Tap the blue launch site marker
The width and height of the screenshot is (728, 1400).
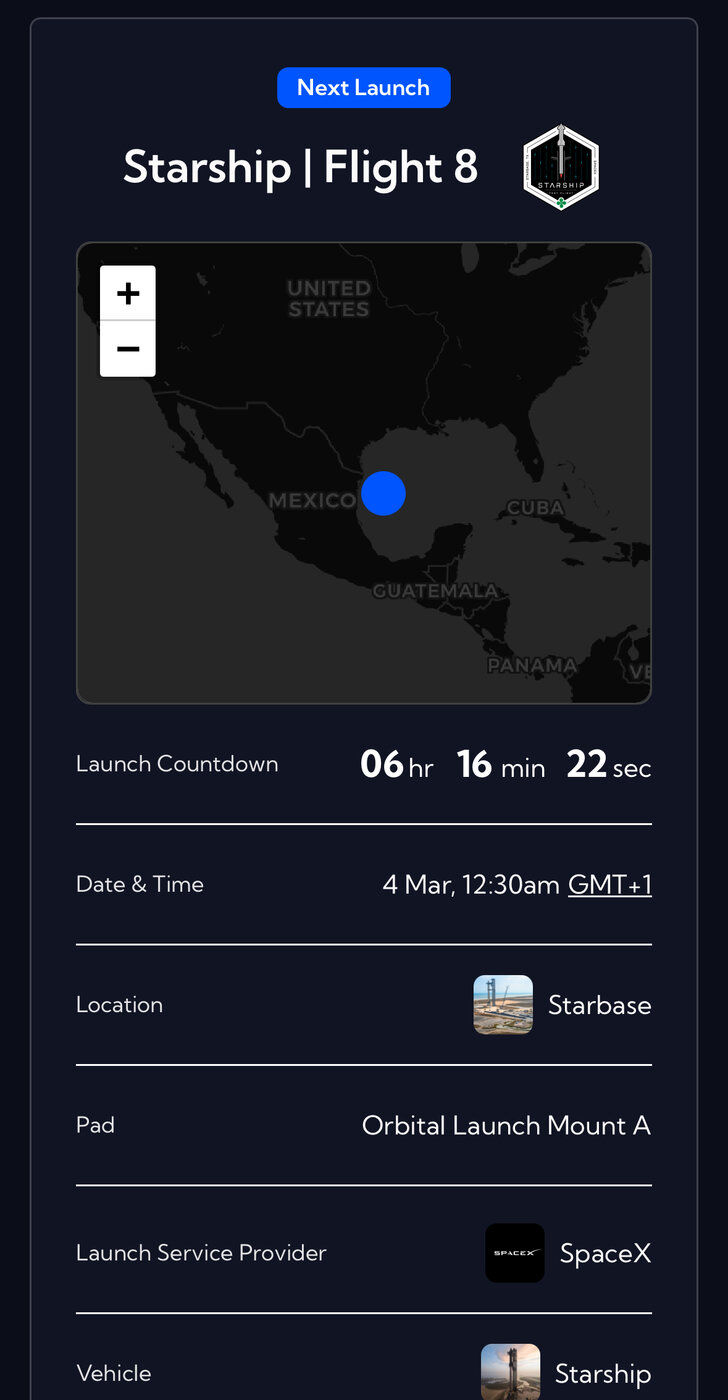[383, 493]
